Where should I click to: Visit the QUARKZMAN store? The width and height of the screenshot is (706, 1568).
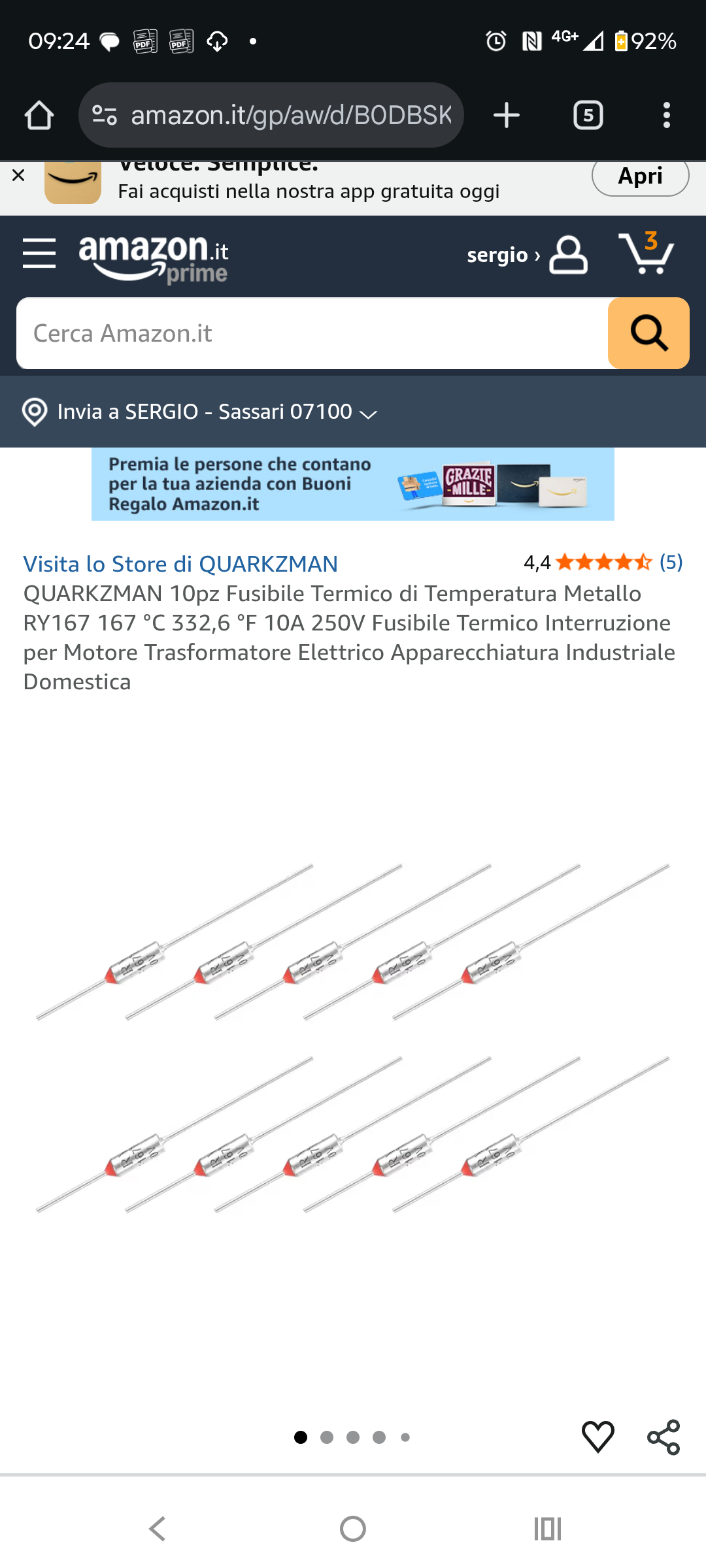[180, 564]
